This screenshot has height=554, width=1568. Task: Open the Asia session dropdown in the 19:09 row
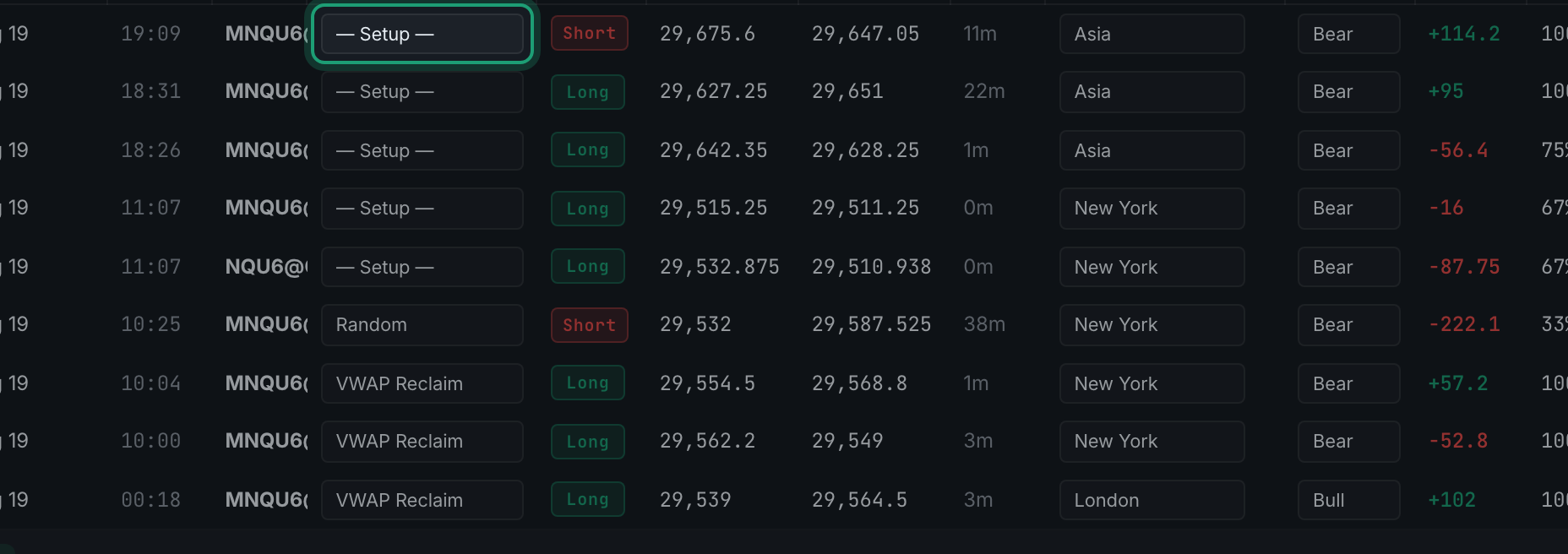1152,34
